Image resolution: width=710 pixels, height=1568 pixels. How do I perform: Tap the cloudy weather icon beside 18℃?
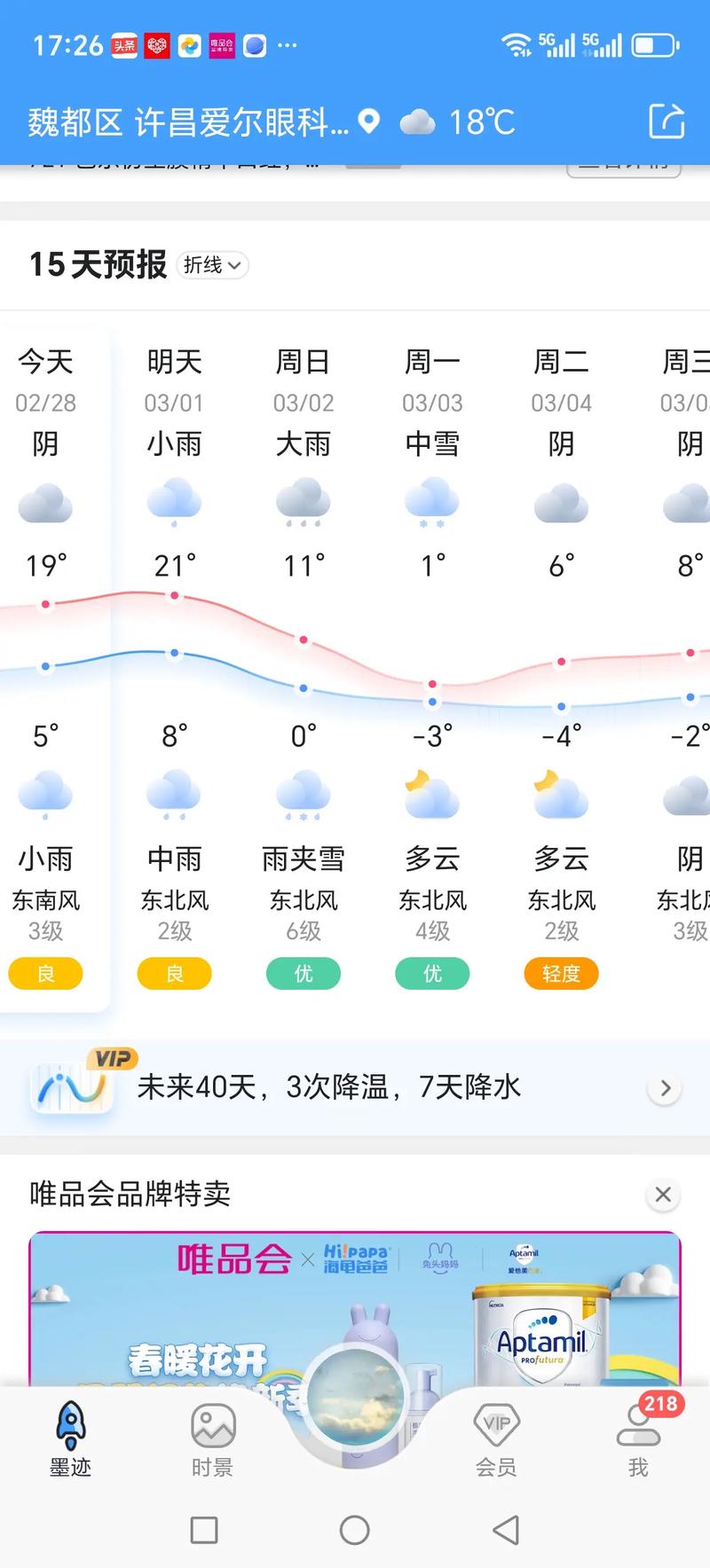pyautogui.click(x=416, y=120)
